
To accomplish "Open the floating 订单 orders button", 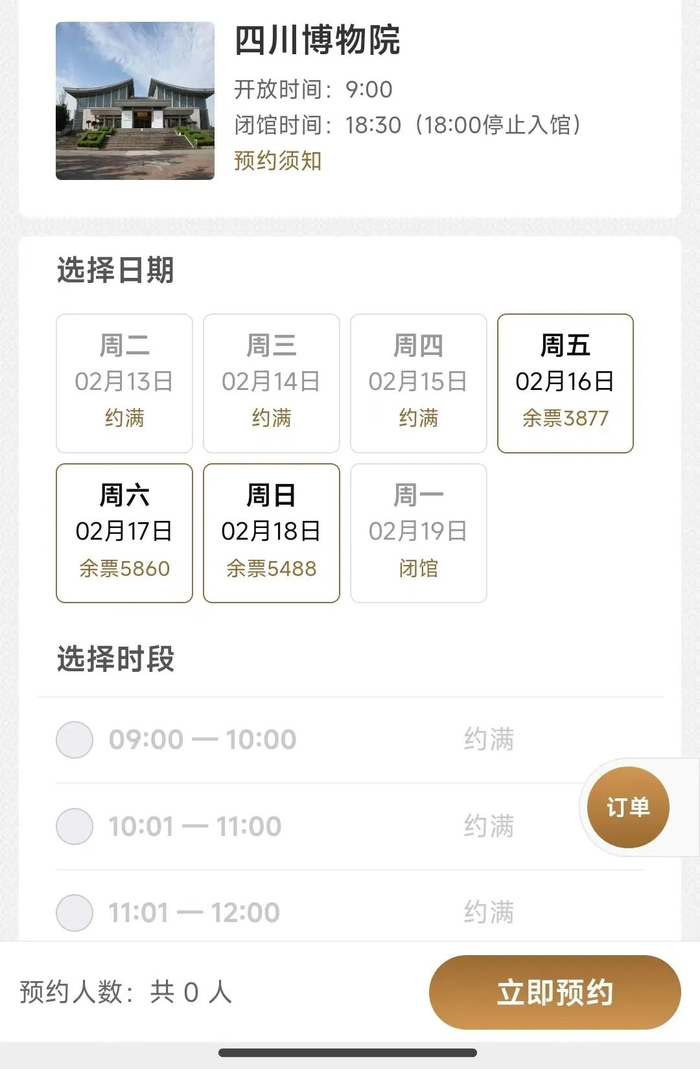I will pos(628,807).
